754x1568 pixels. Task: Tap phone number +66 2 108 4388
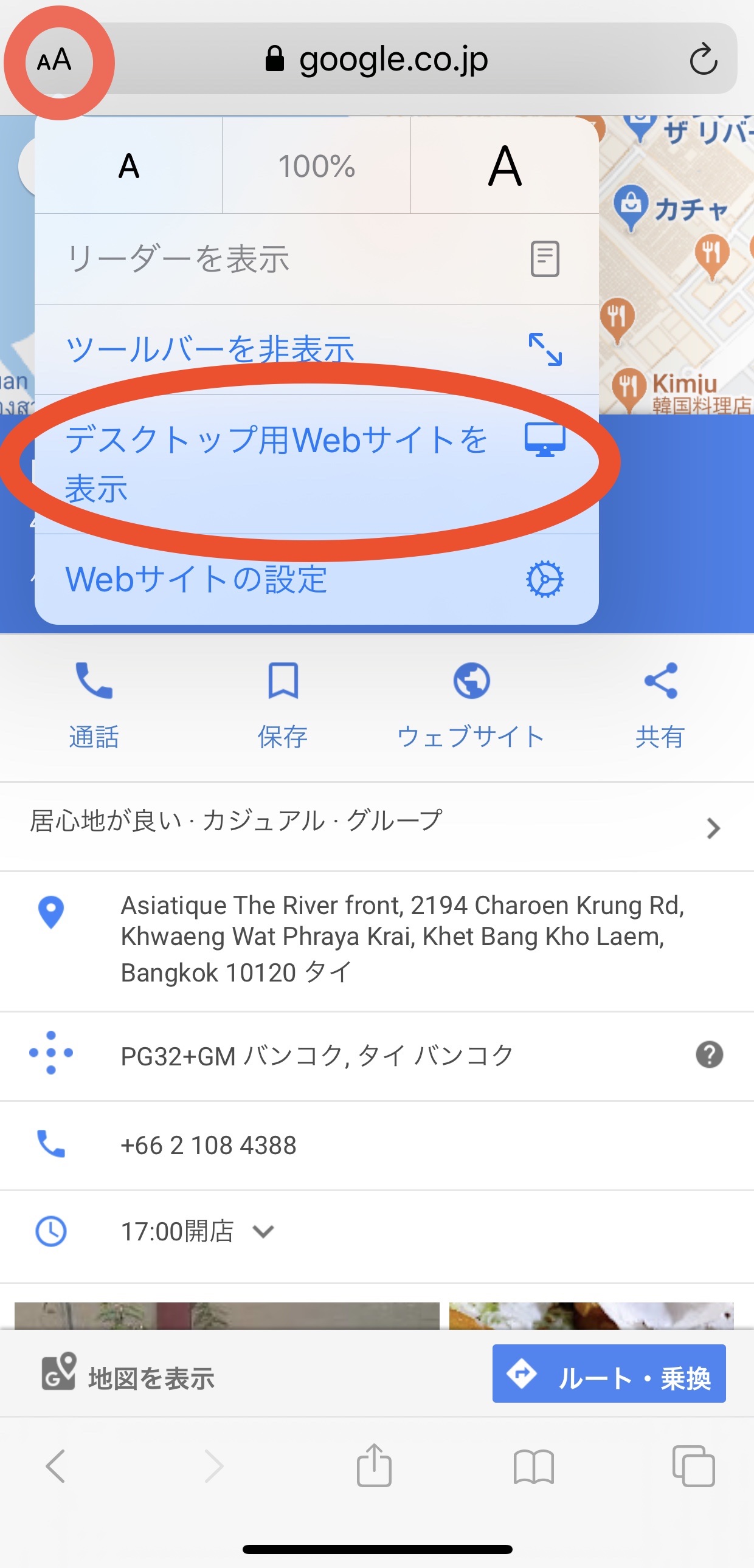[209, 1145]
